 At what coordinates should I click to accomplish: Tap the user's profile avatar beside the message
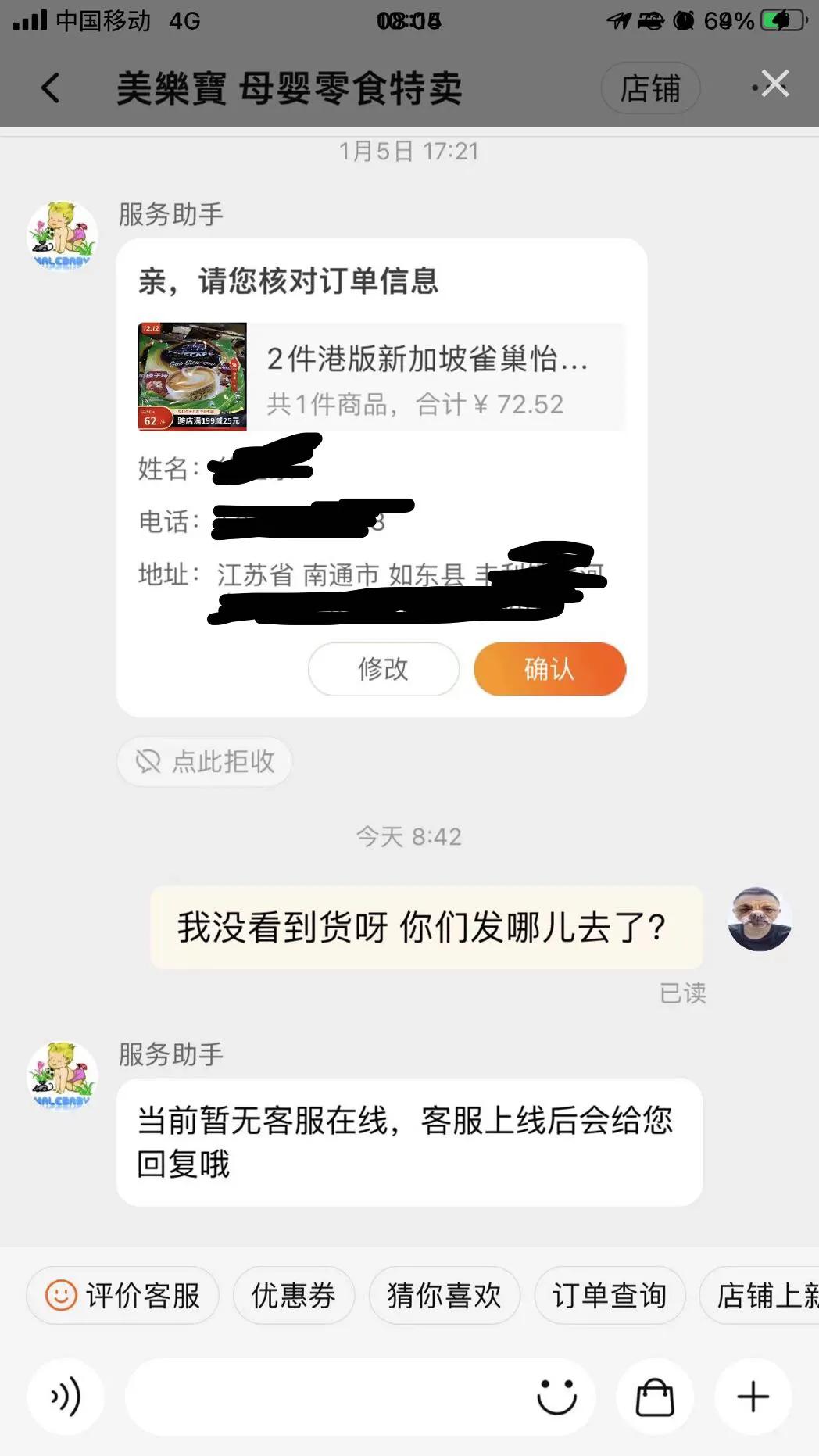(x=759, y=920)
